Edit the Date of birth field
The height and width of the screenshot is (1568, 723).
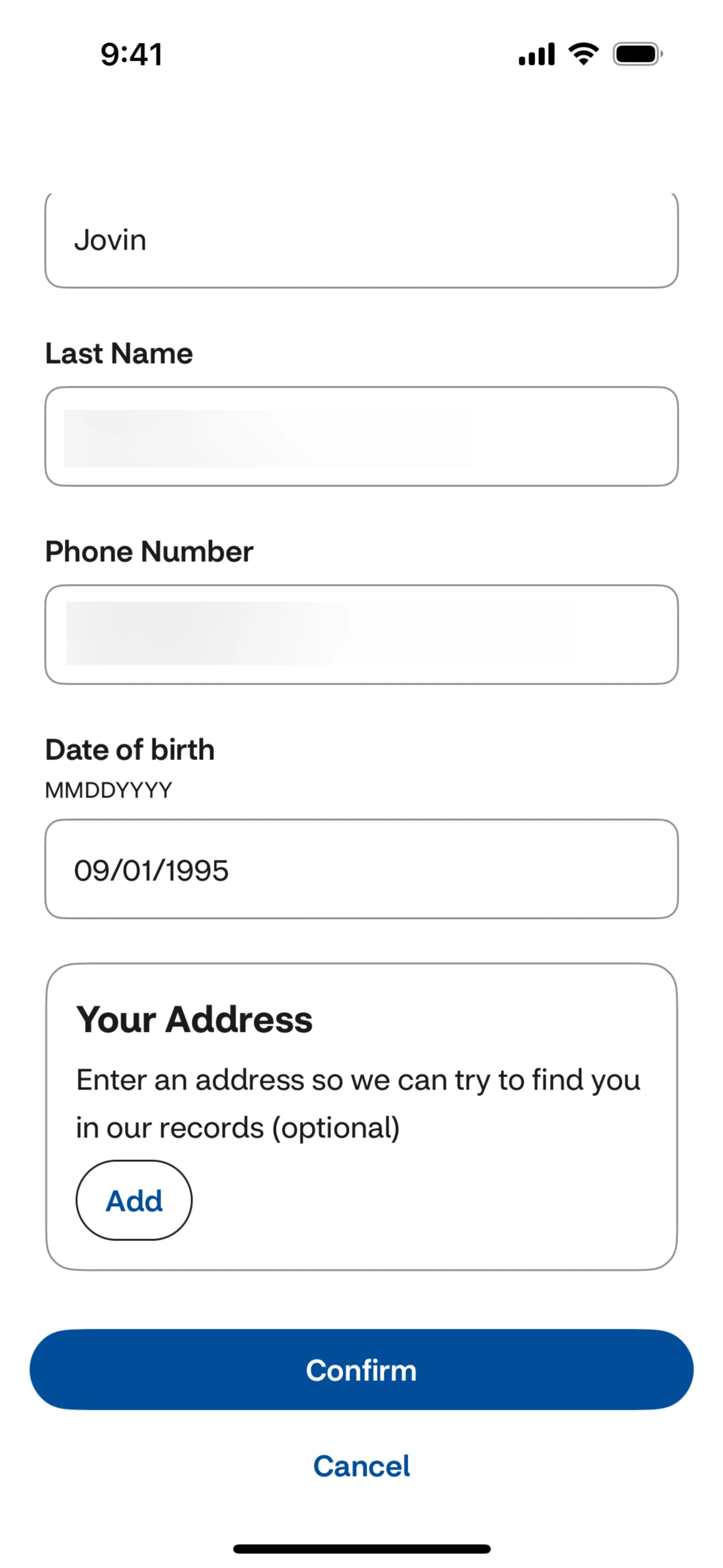(361, 869)
